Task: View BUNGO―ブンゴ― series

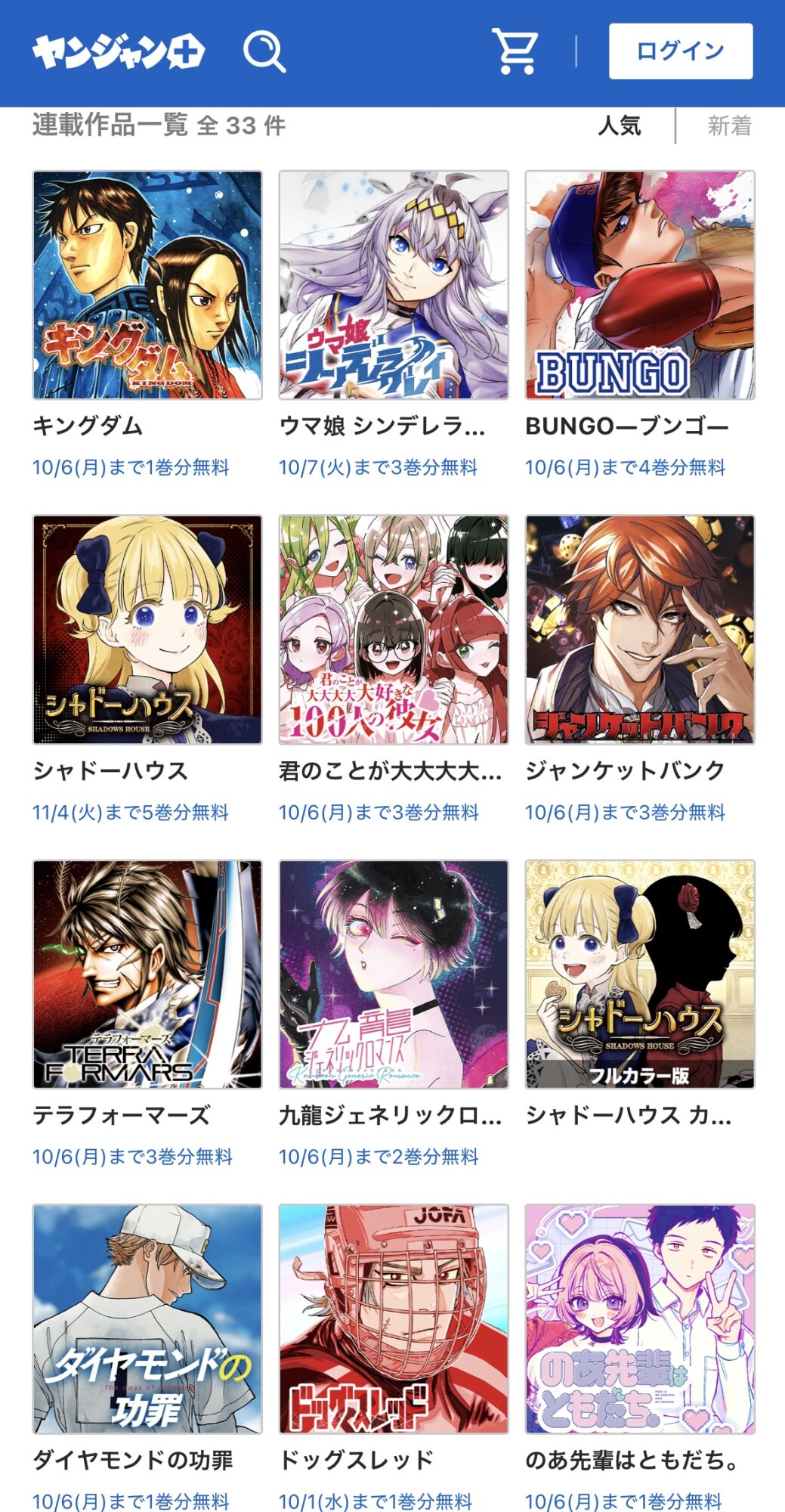Action: [640, 285]
